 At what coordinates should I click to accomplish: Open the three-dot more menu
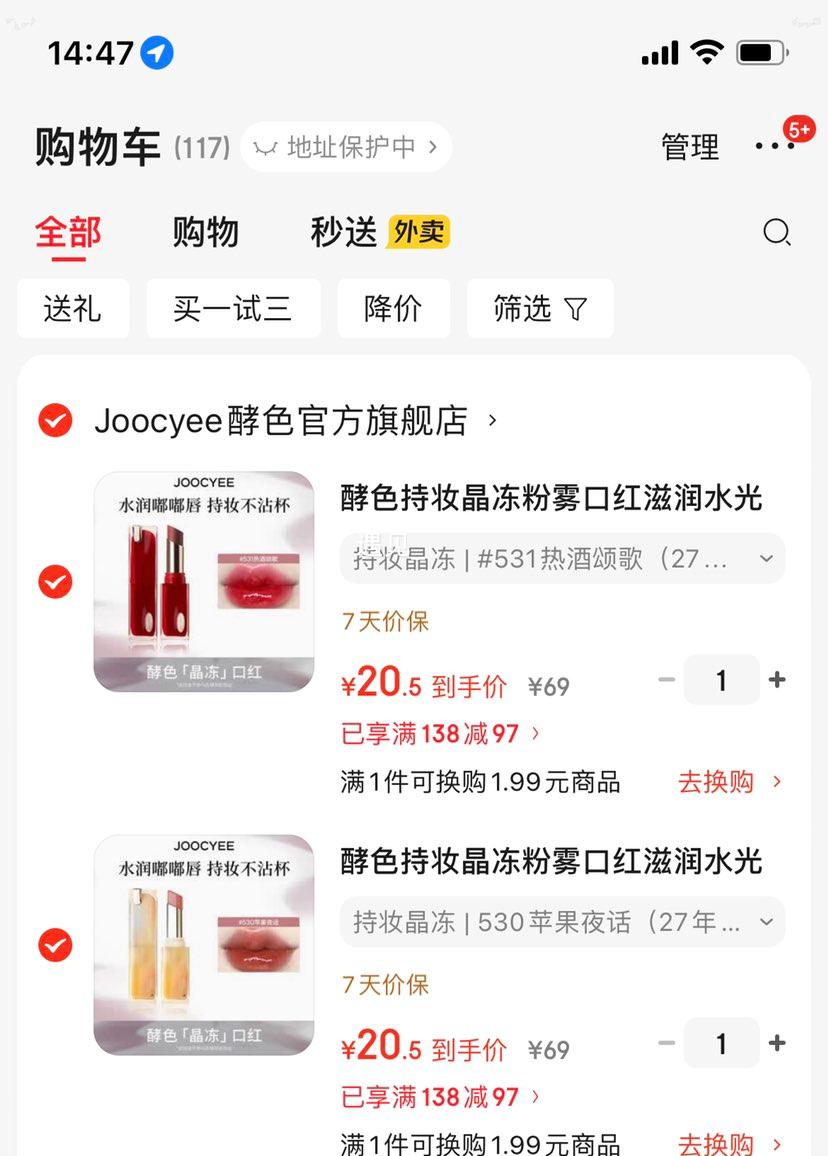click(775, 147)
